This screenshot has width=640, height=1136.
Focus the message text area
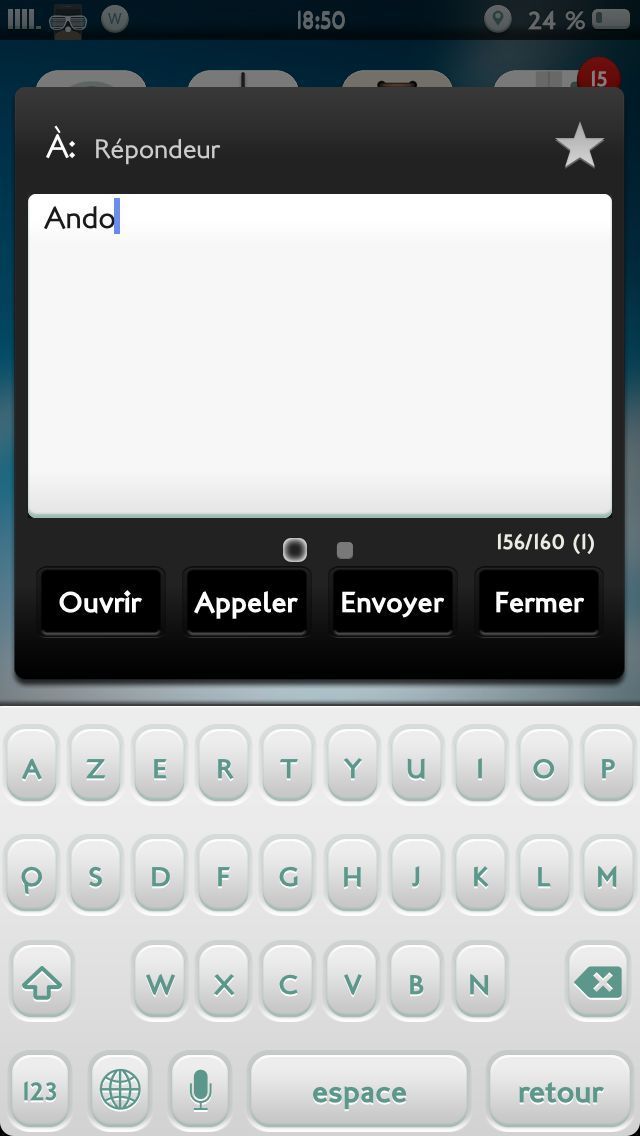point(319,355)
